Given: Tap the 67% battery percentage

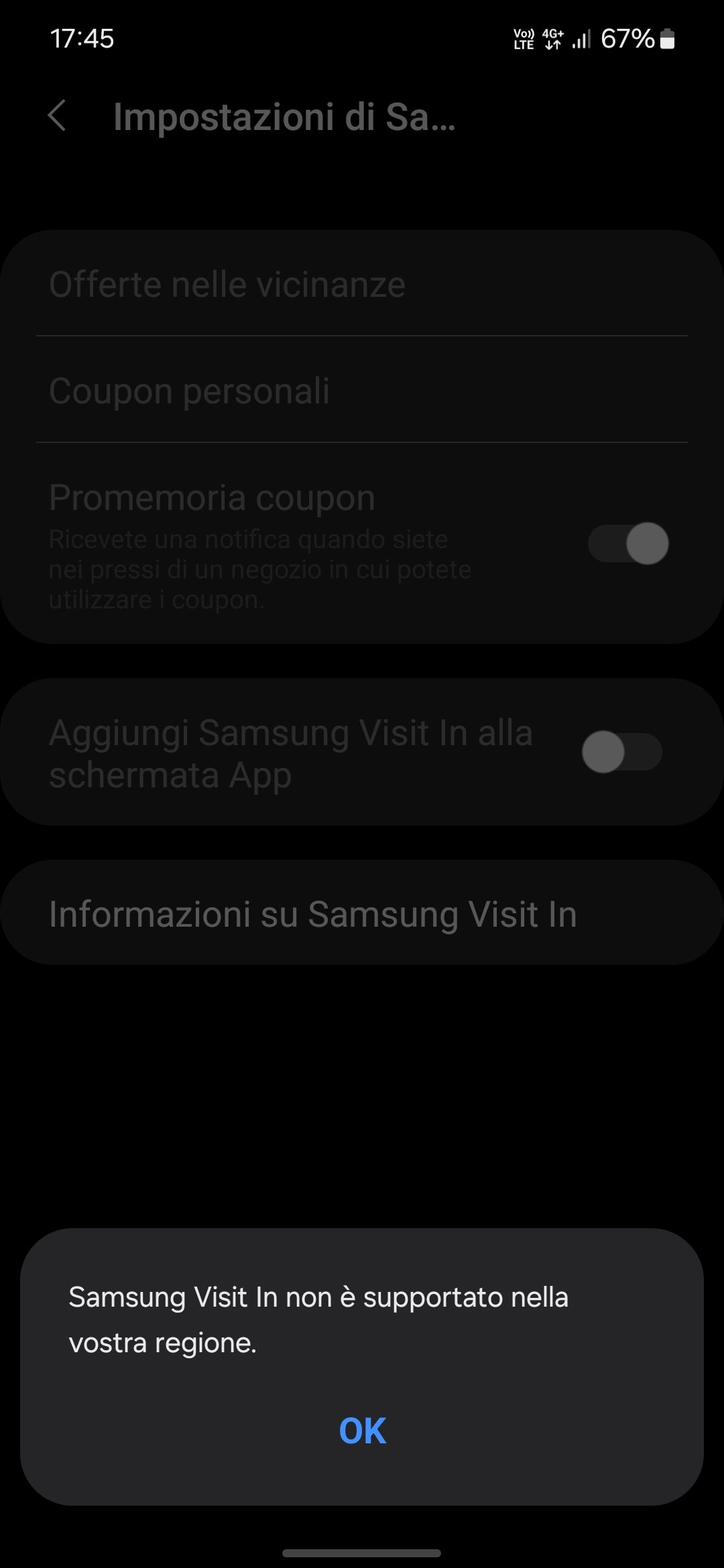Looking at the screenshot, I should coord(629,39).
